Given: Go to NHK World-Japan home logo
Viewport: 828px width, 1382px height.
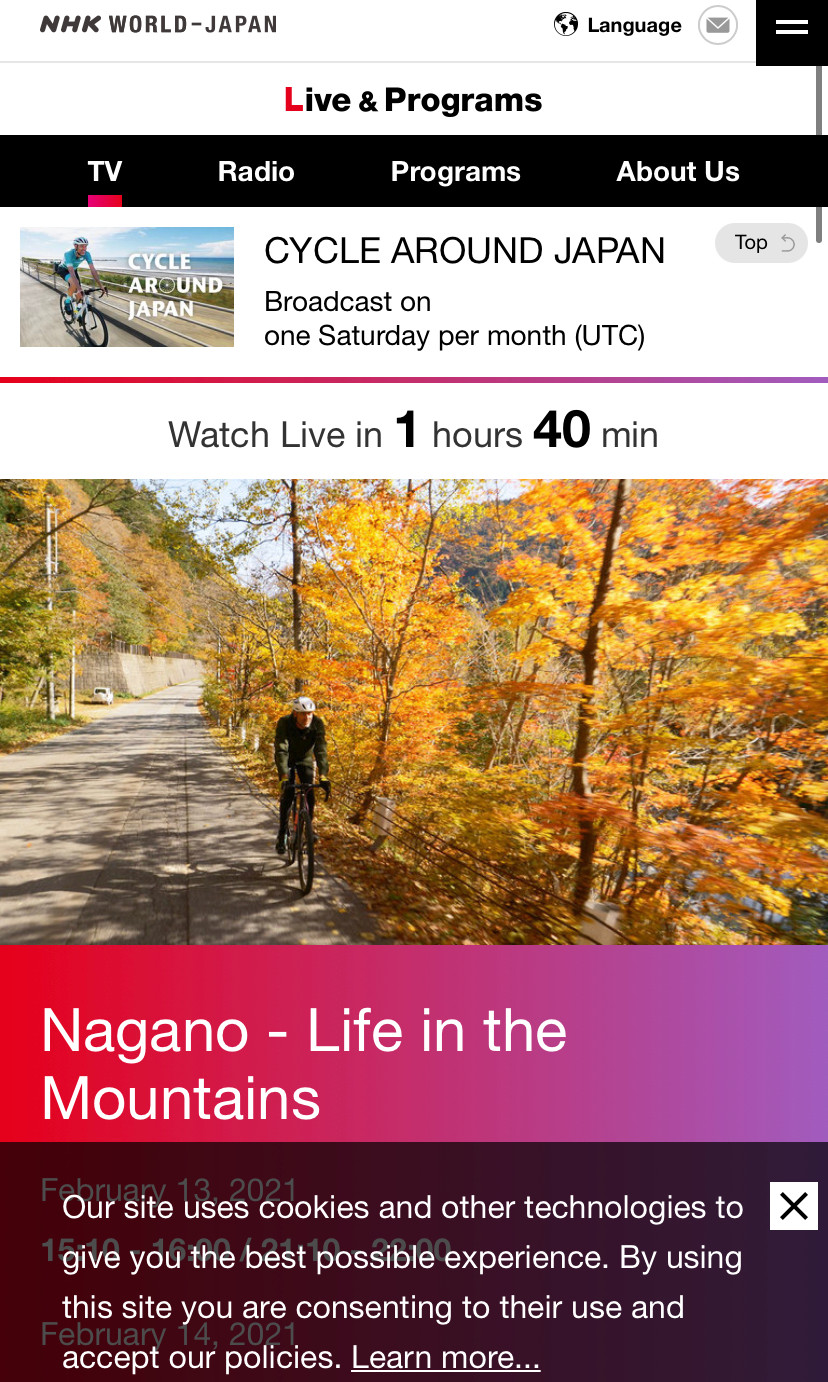Looking at the screenshot, I should point(158,24).
